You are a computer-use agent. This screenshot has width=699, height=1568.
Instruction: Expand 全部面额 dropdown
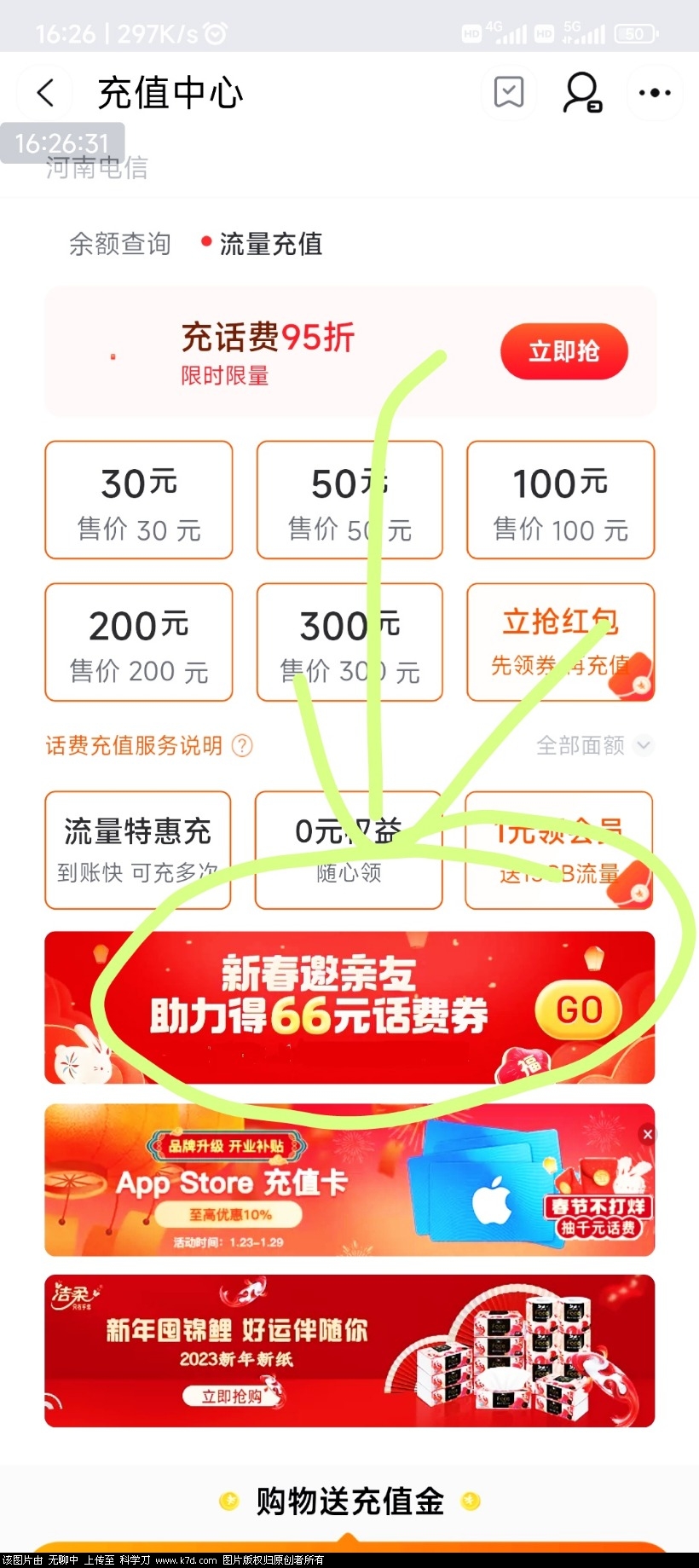click(593, 746)
